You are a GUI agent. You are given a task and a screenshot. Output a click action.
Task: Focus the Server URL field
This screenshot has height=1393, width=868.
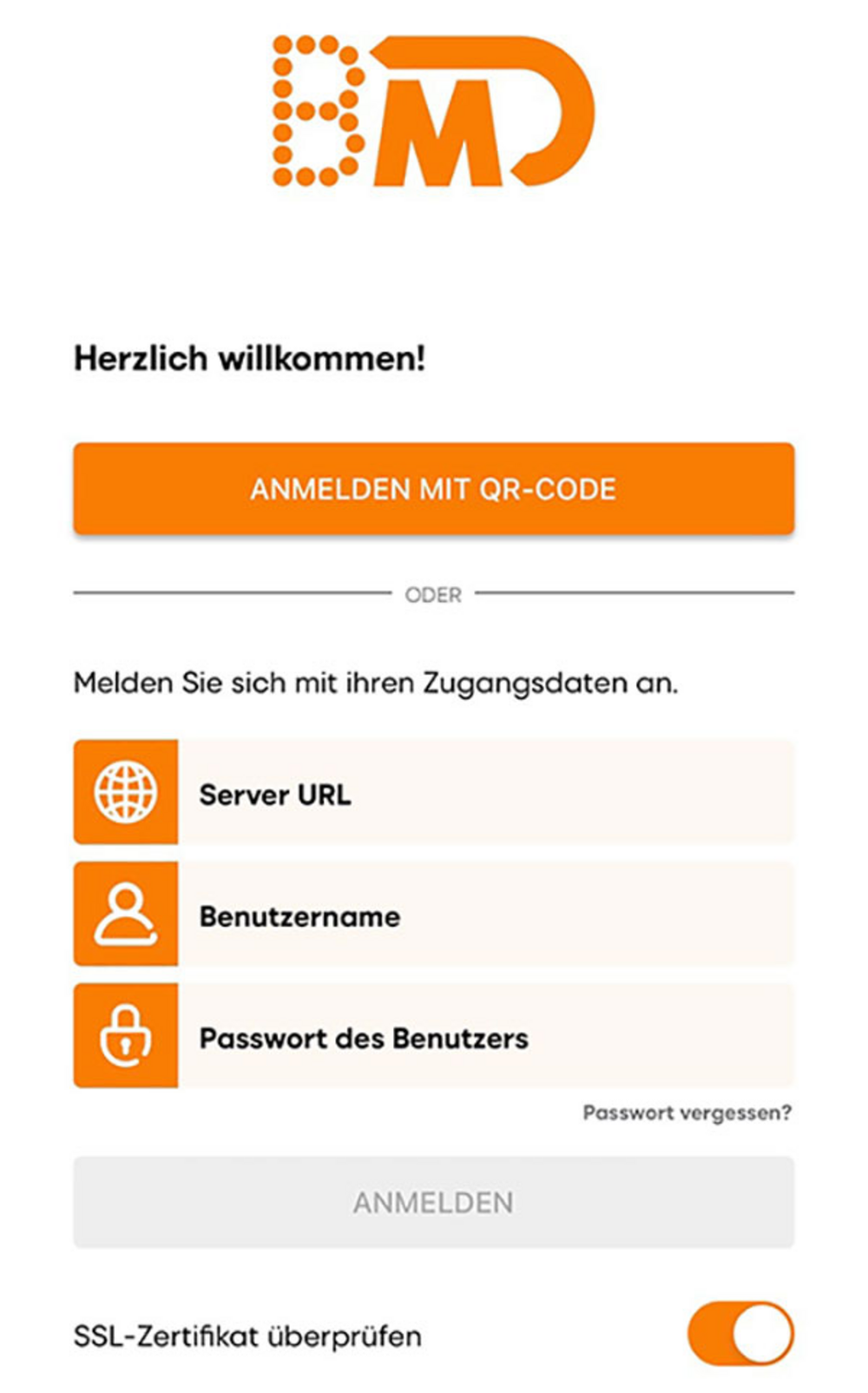tap(484, 793)
